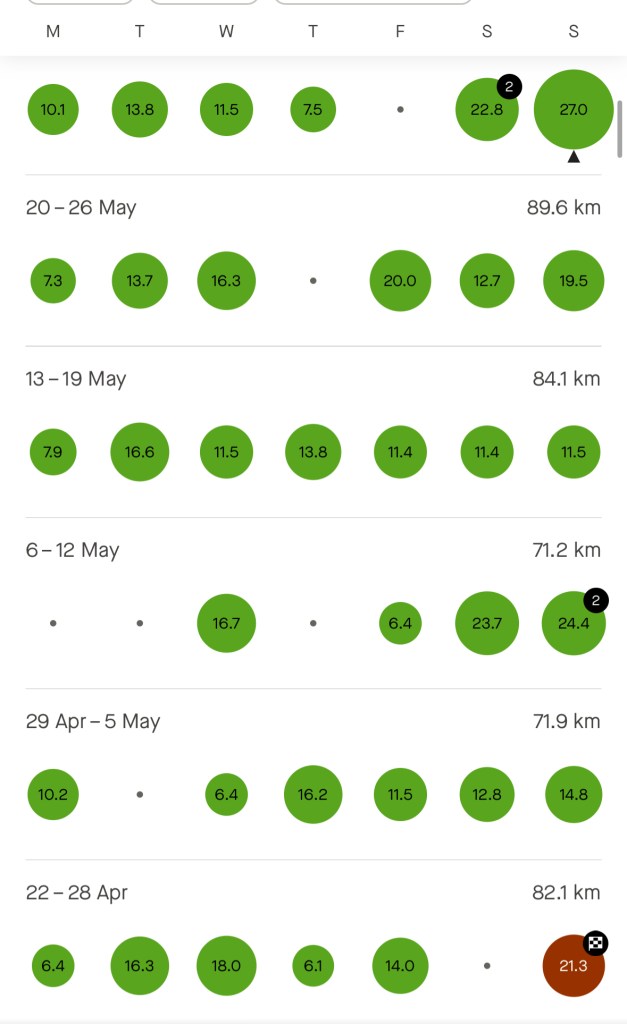Select the 23.7 km Saturday activity
Screen dimensions: 627x1024
pyautogui.click(x=486, y=623)
